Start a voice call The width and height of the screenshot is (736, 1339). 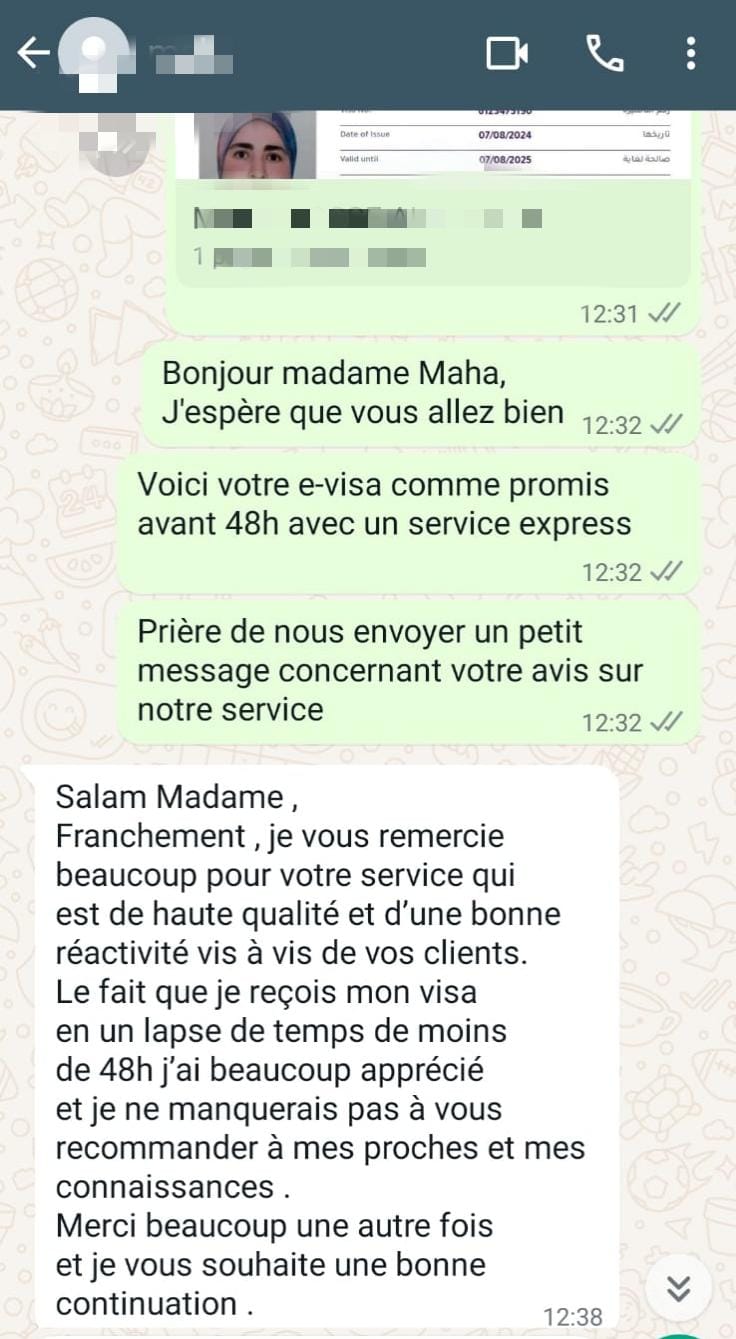click(x=604, y=53)
